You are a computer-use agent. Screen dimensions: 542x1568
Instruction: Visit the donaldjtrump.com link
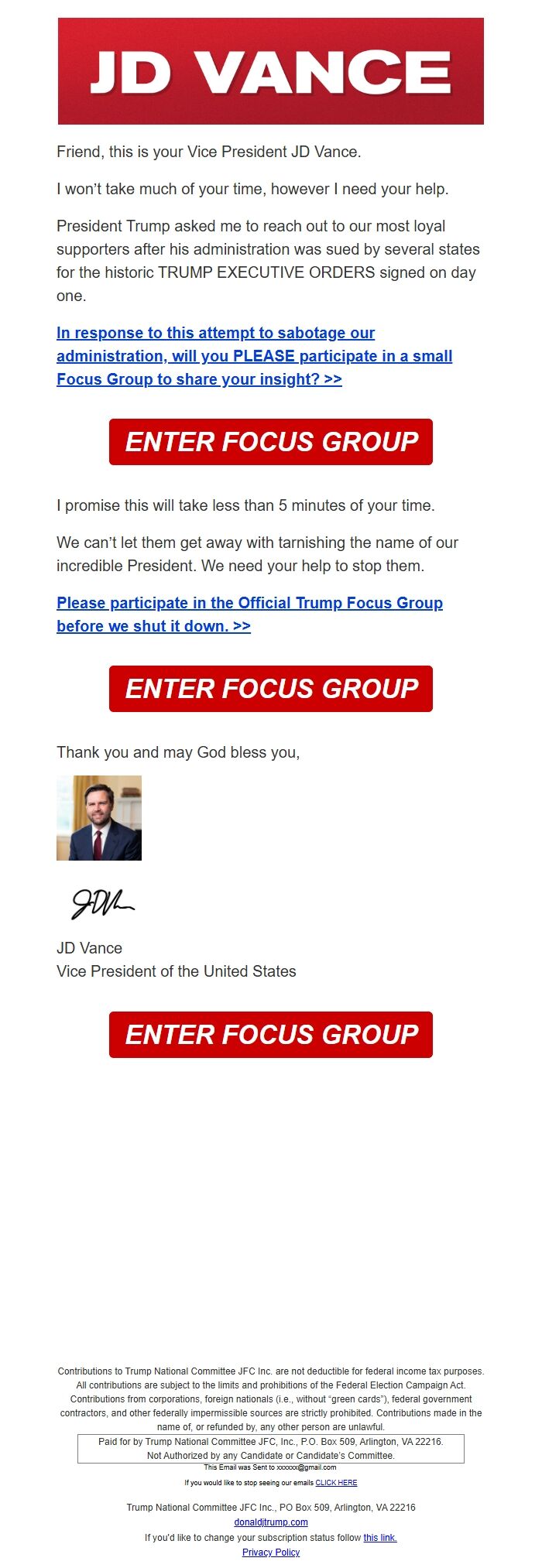click(271, 1522)
